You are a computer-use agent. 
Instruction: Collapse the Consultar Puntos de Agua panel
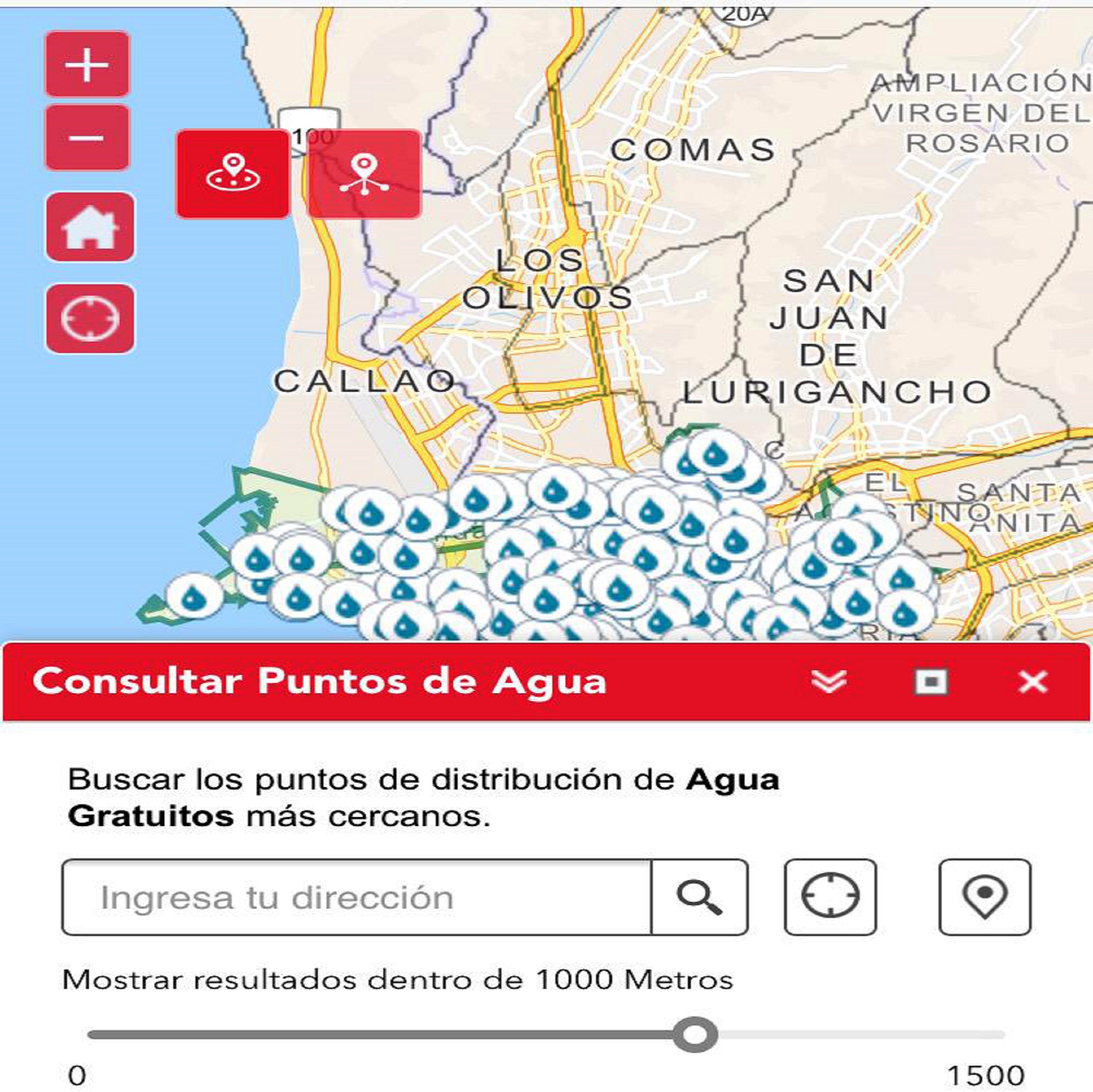pyautogui.click(x=829, y=681)
